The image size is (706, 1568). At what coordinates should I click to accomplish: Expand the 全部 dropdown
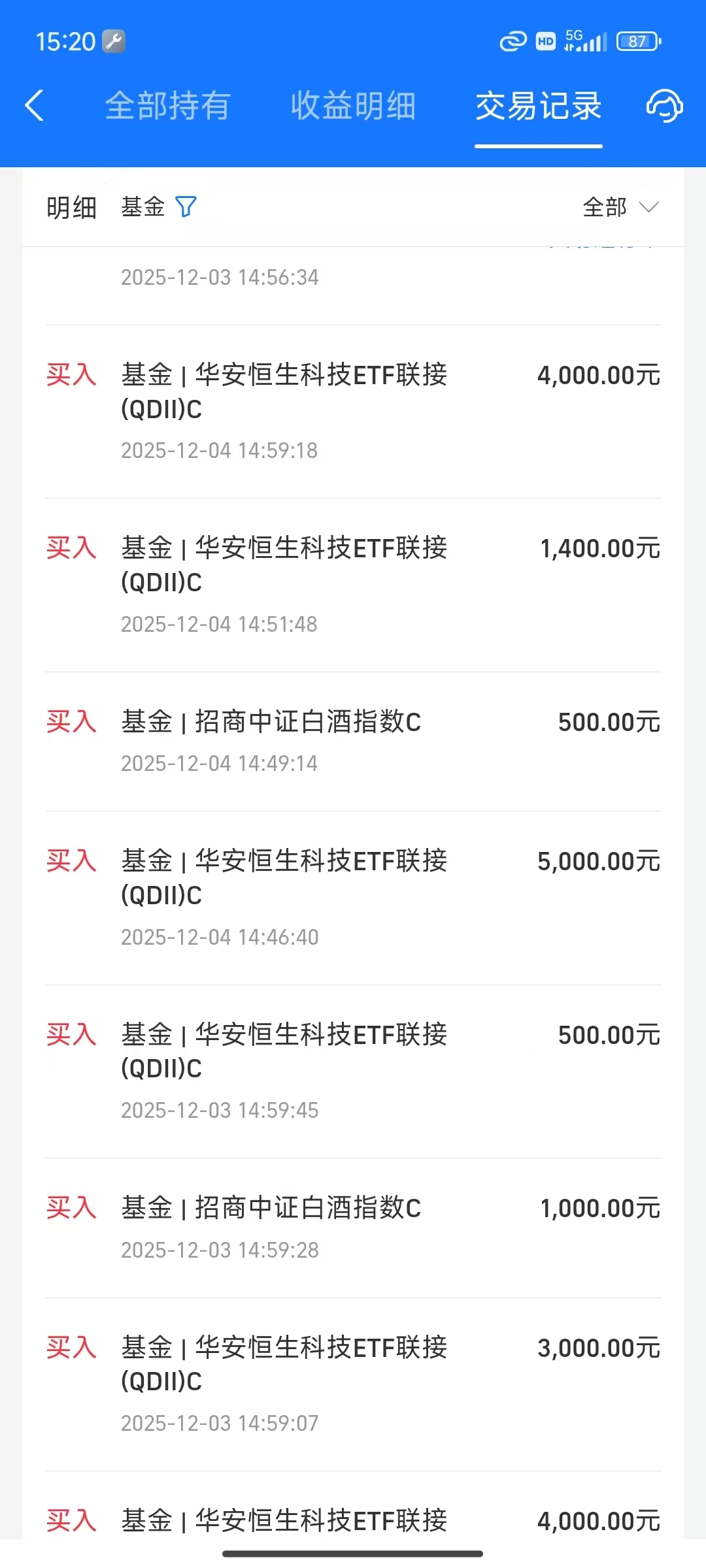pyautogui.click(x=620, y=207)
